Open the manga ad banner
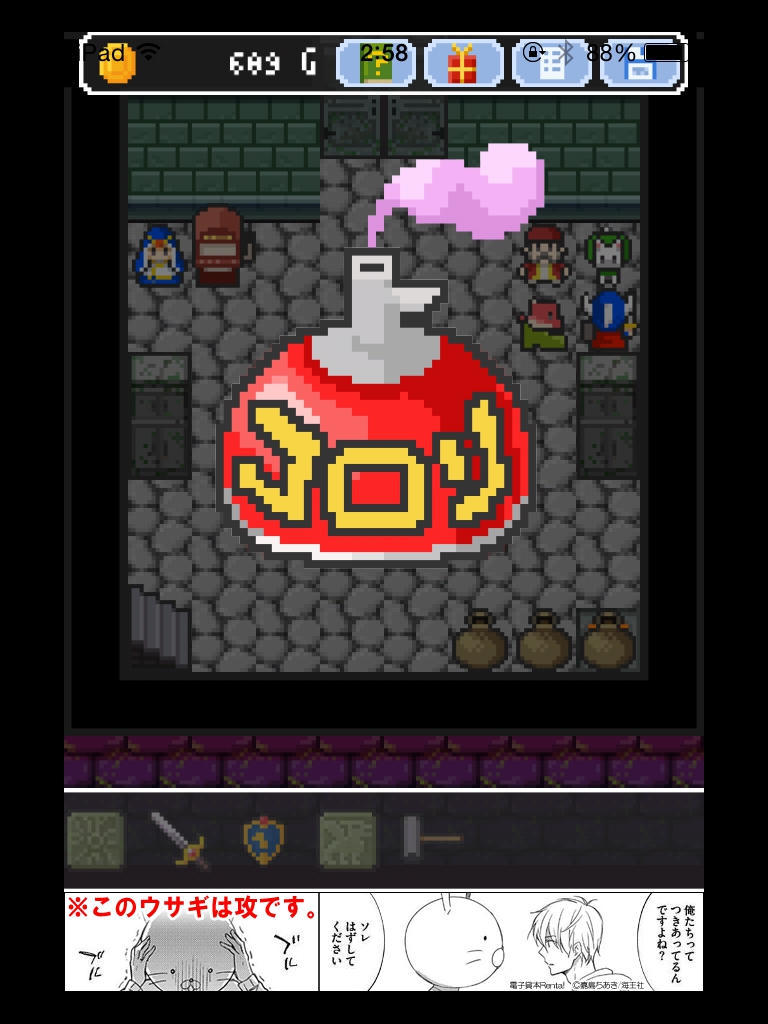The width and height of the screenshot is (768, 1024). 384,942
